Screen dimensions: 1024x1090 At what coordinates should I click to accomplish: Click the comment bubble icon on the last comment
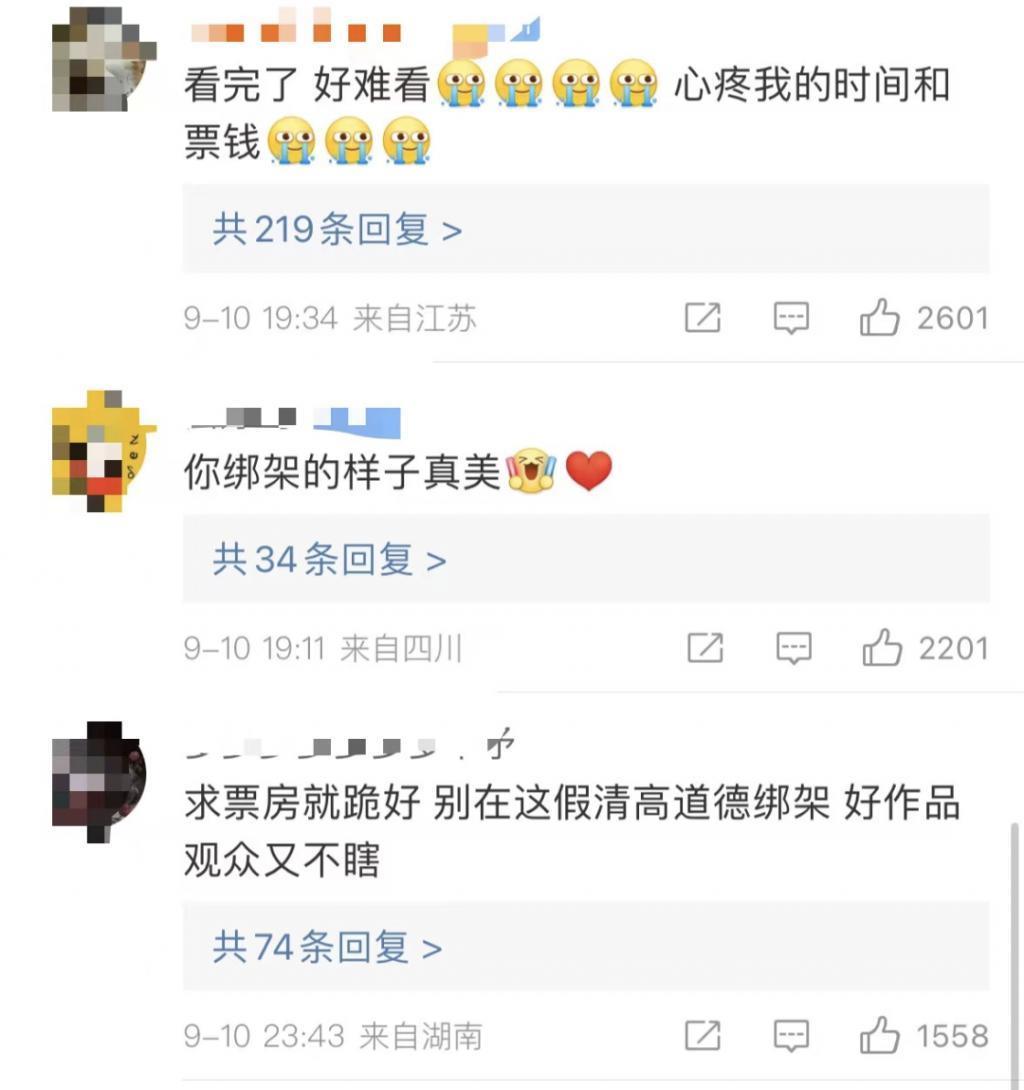tap(791, 1035)
